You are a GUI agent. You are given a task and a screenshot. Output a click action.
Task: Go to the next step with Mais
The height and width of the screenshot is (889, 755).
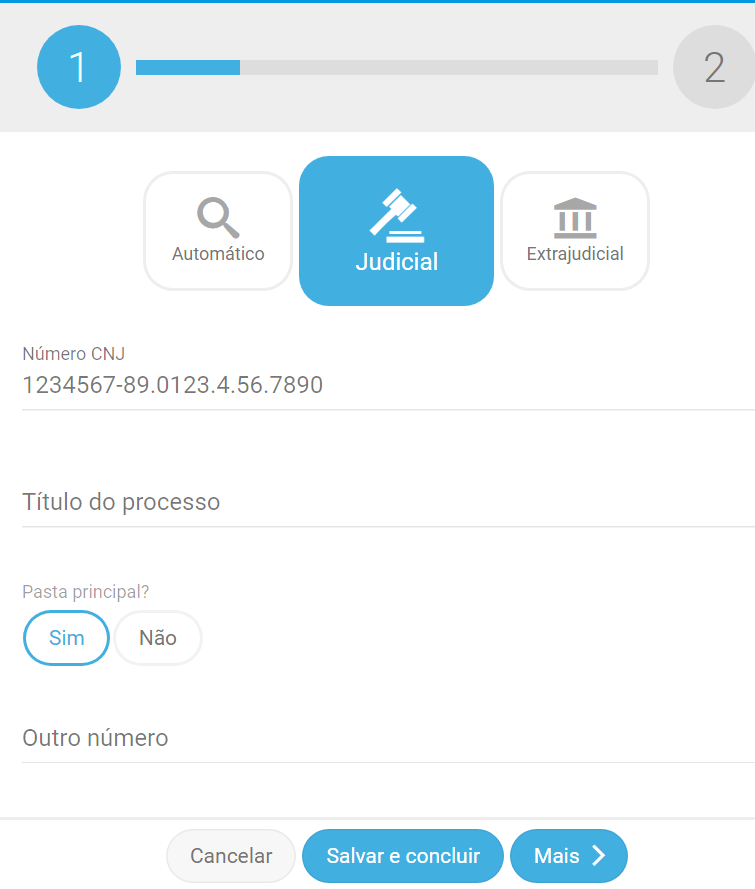tap(568, 856)
